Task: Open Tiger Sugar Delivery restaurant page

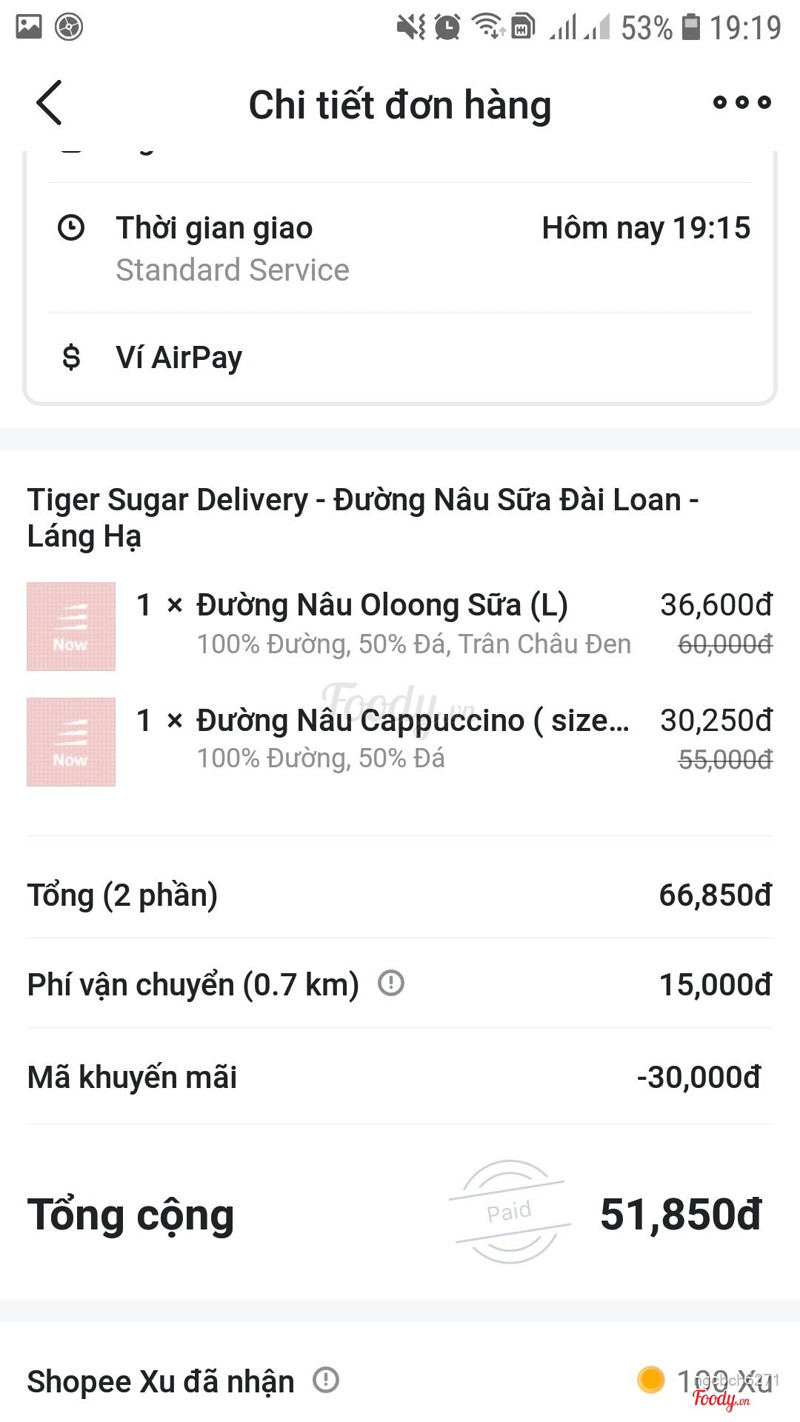Action: (x=362, y=517)
